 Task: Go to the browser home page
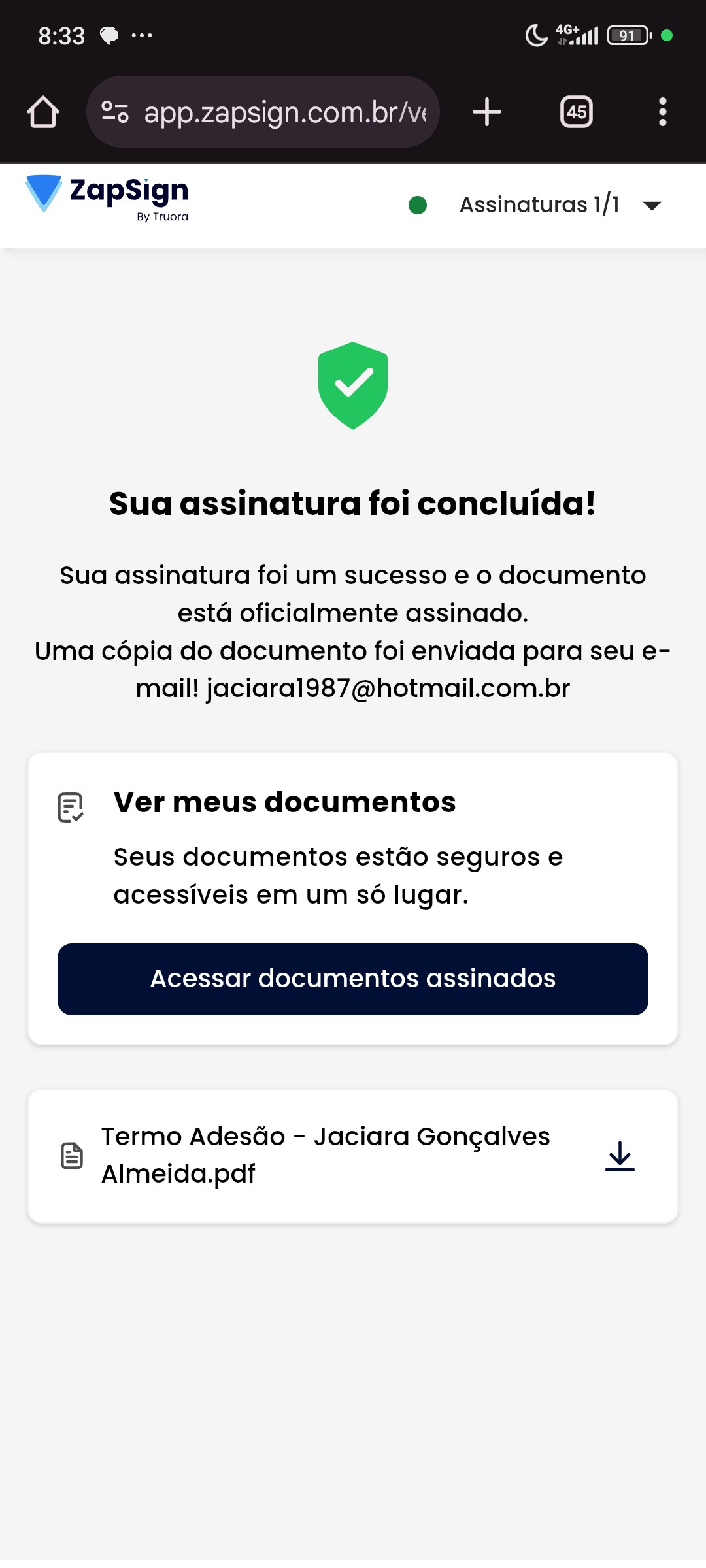[x=43, y=112]
